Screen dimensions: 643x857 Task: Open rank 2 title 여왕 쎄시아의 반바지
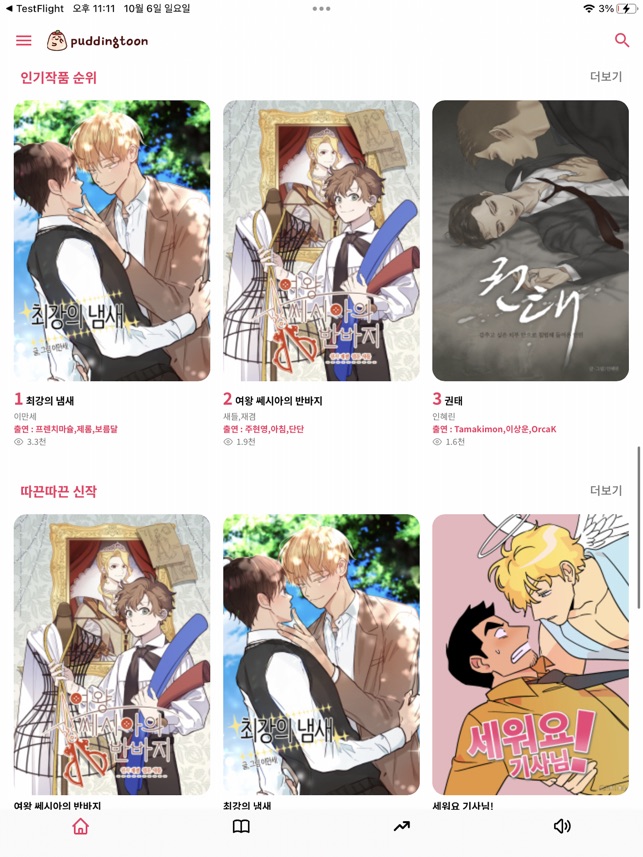click(321, 241)
